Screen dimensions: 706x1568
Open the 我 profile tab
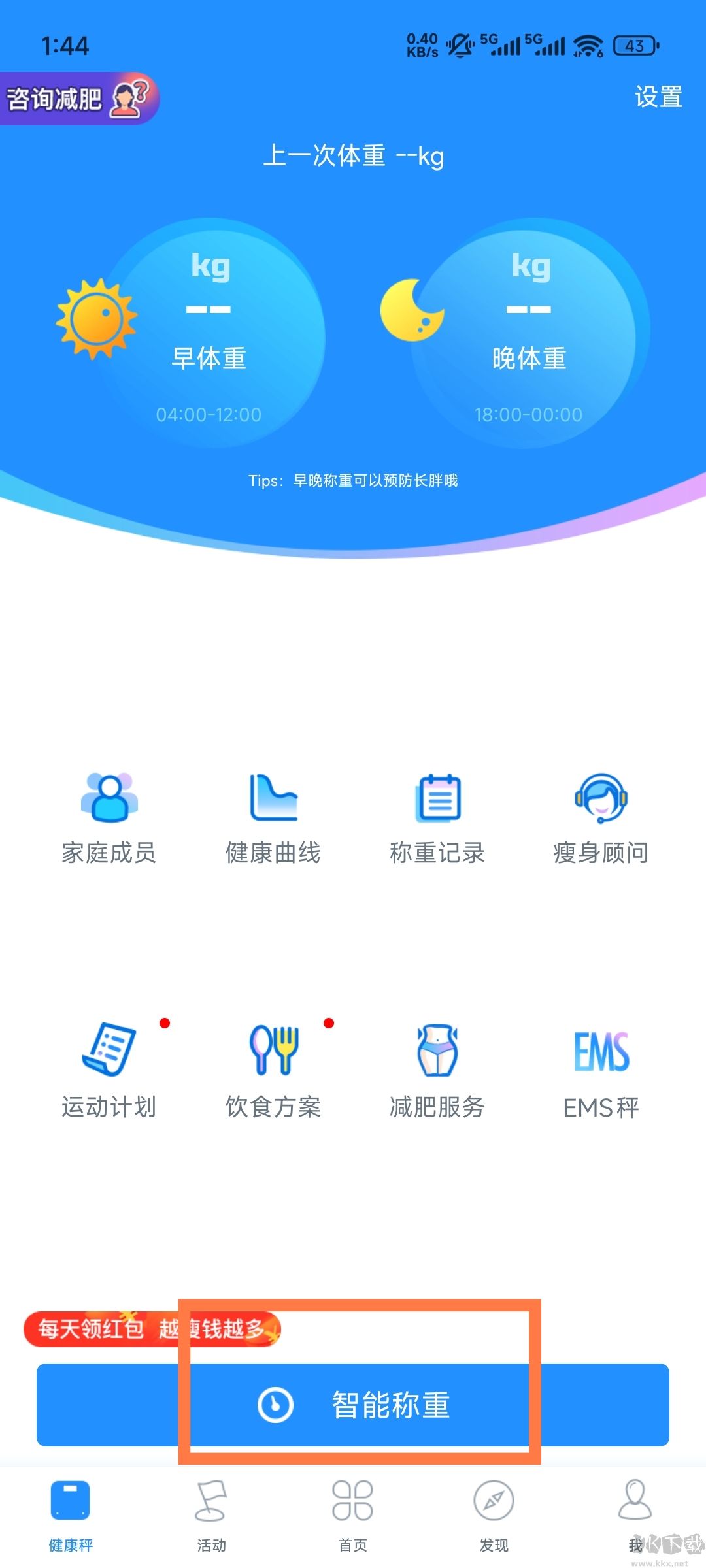[x=635, y=1516]
